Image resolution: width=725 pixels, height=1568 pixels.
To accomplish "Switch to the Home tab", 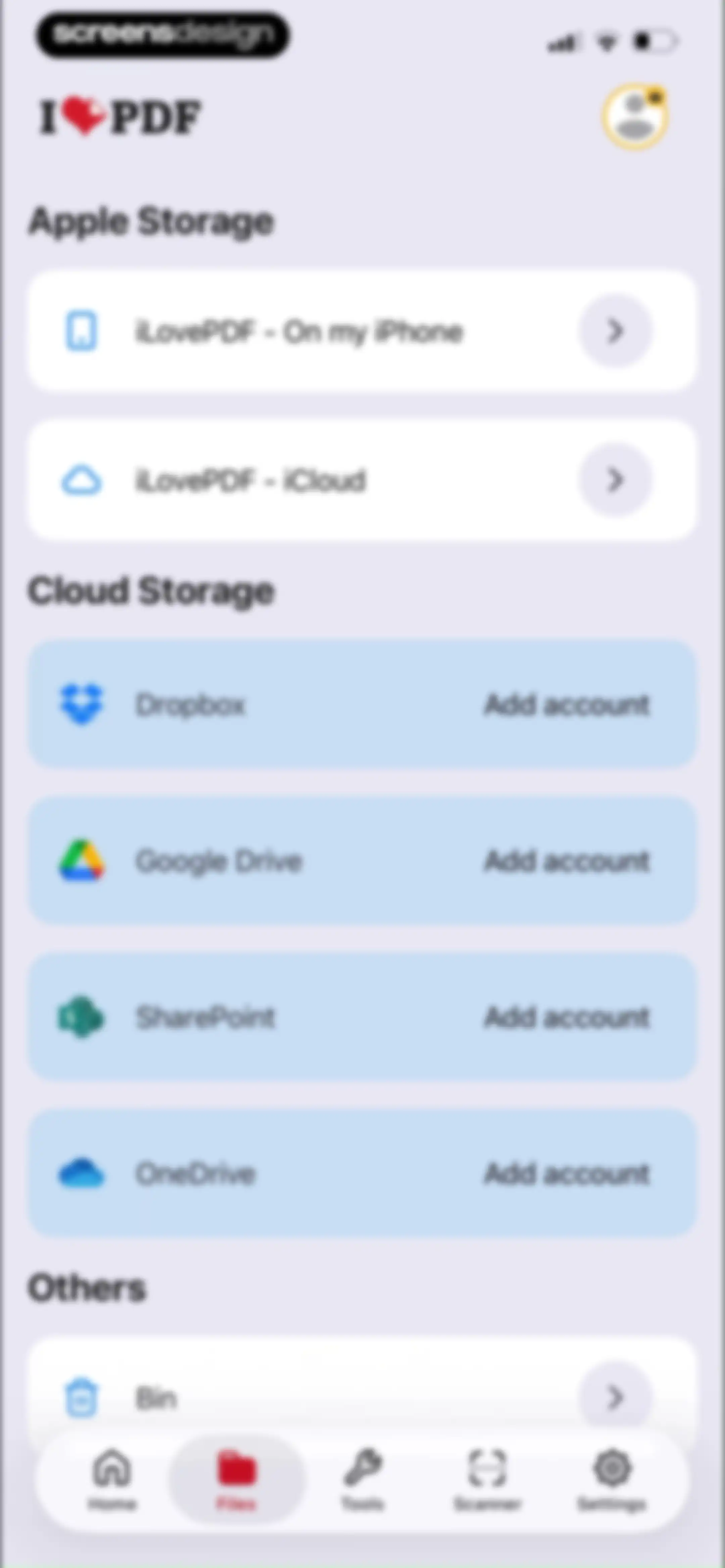I will click(x=113, y=1479).
